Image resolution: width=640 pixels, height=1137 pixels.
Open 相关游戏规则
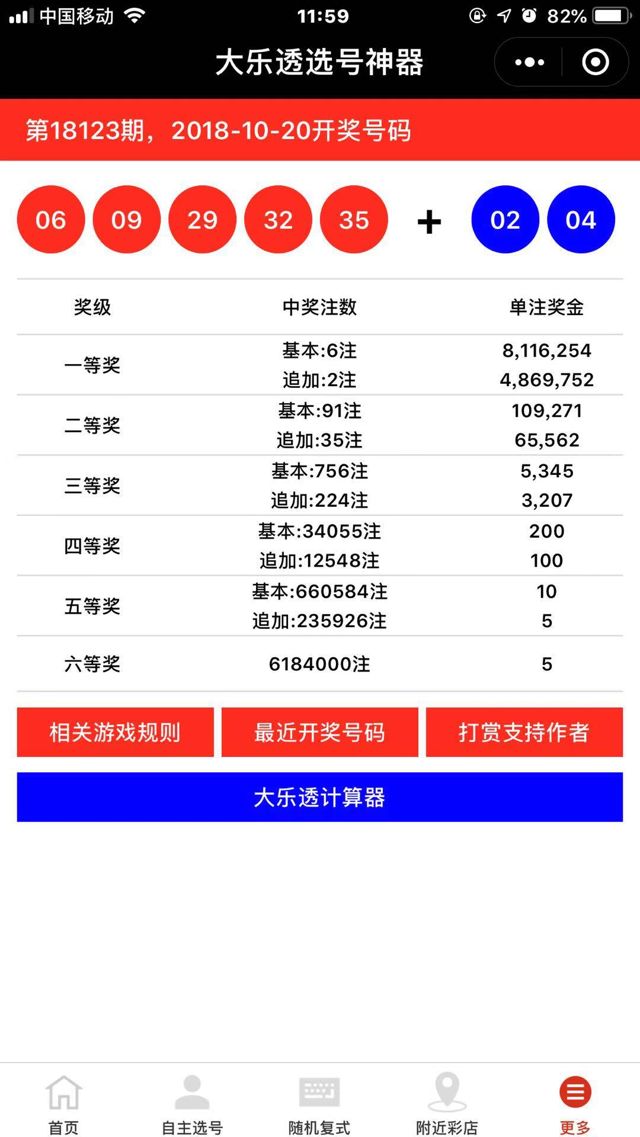coord(115,732)
